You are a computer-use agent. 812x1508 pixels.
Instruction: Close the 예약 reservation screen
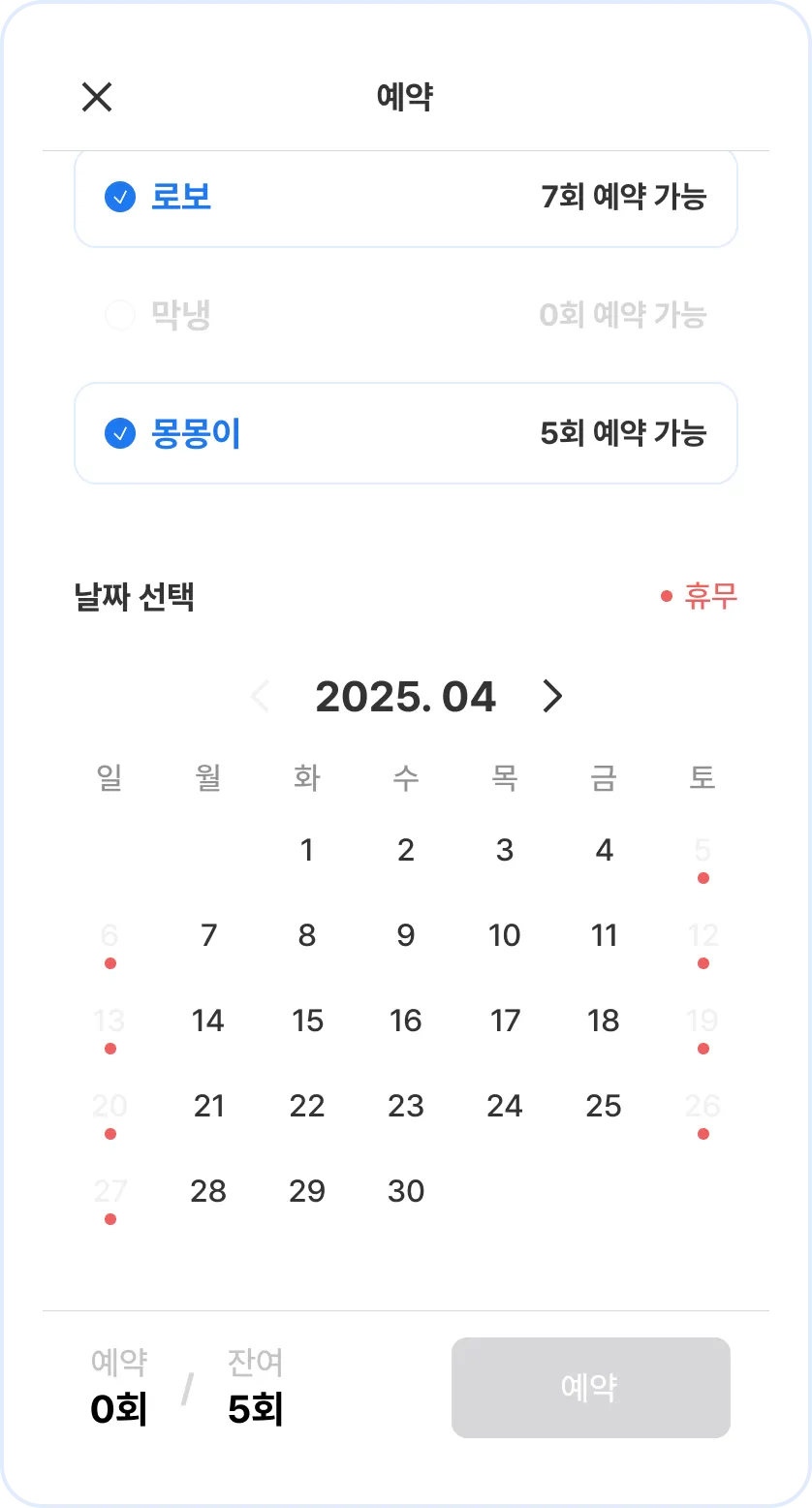point(97,97)
